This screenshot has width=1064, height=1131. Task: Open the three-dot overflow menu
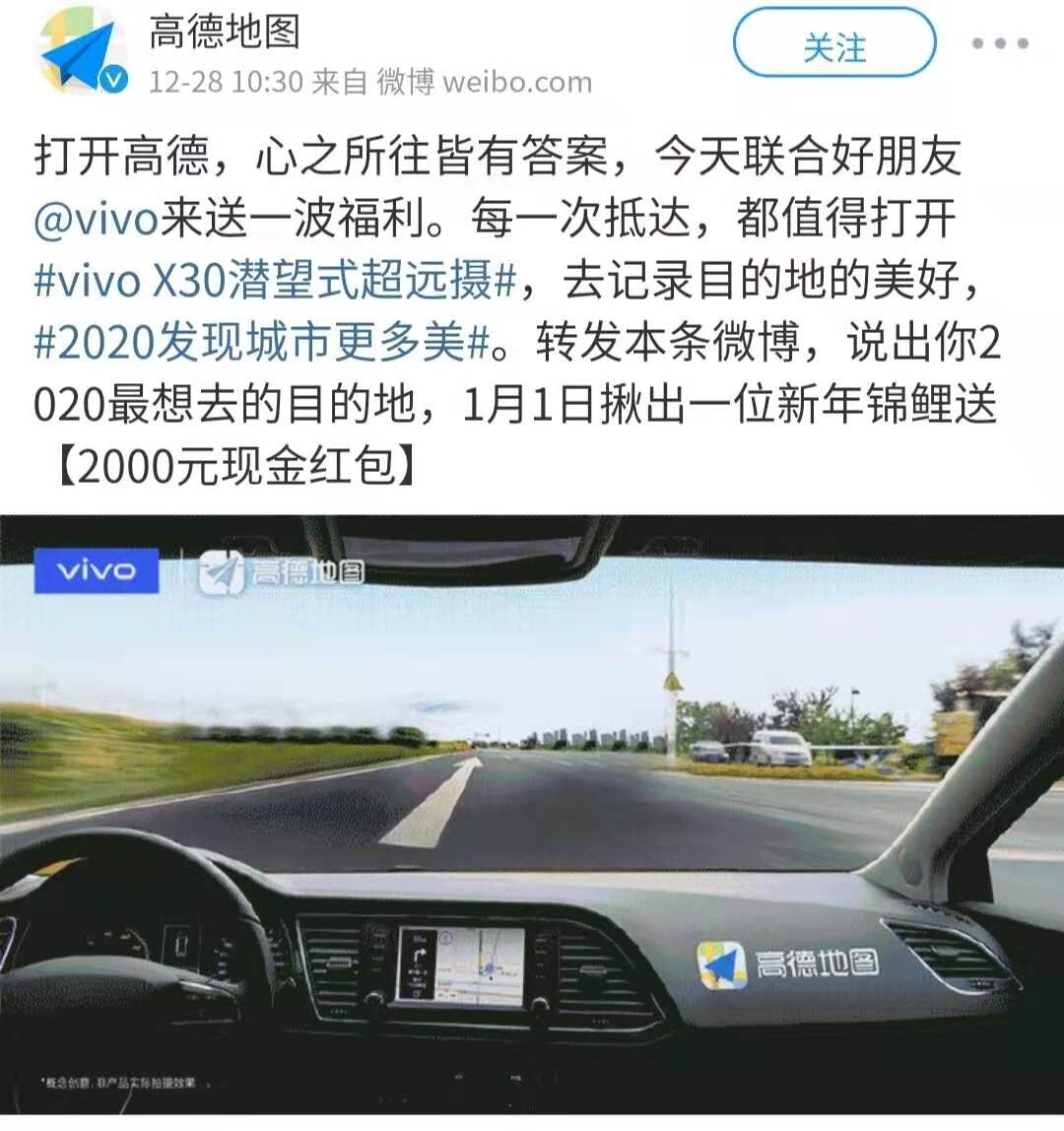[x=1000, y=44]
